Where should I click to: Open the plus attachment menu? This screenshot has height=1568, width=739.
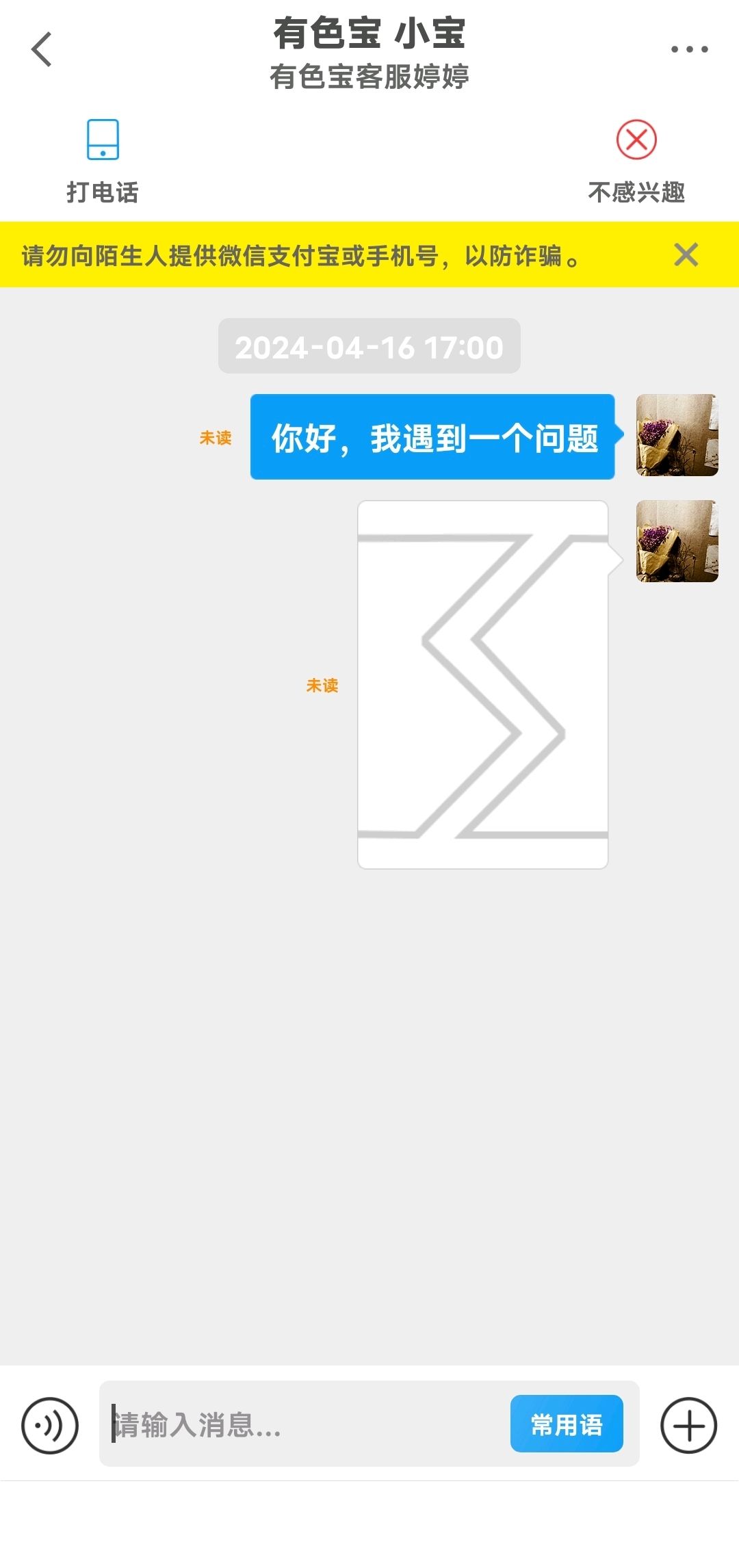point(688,1425)
